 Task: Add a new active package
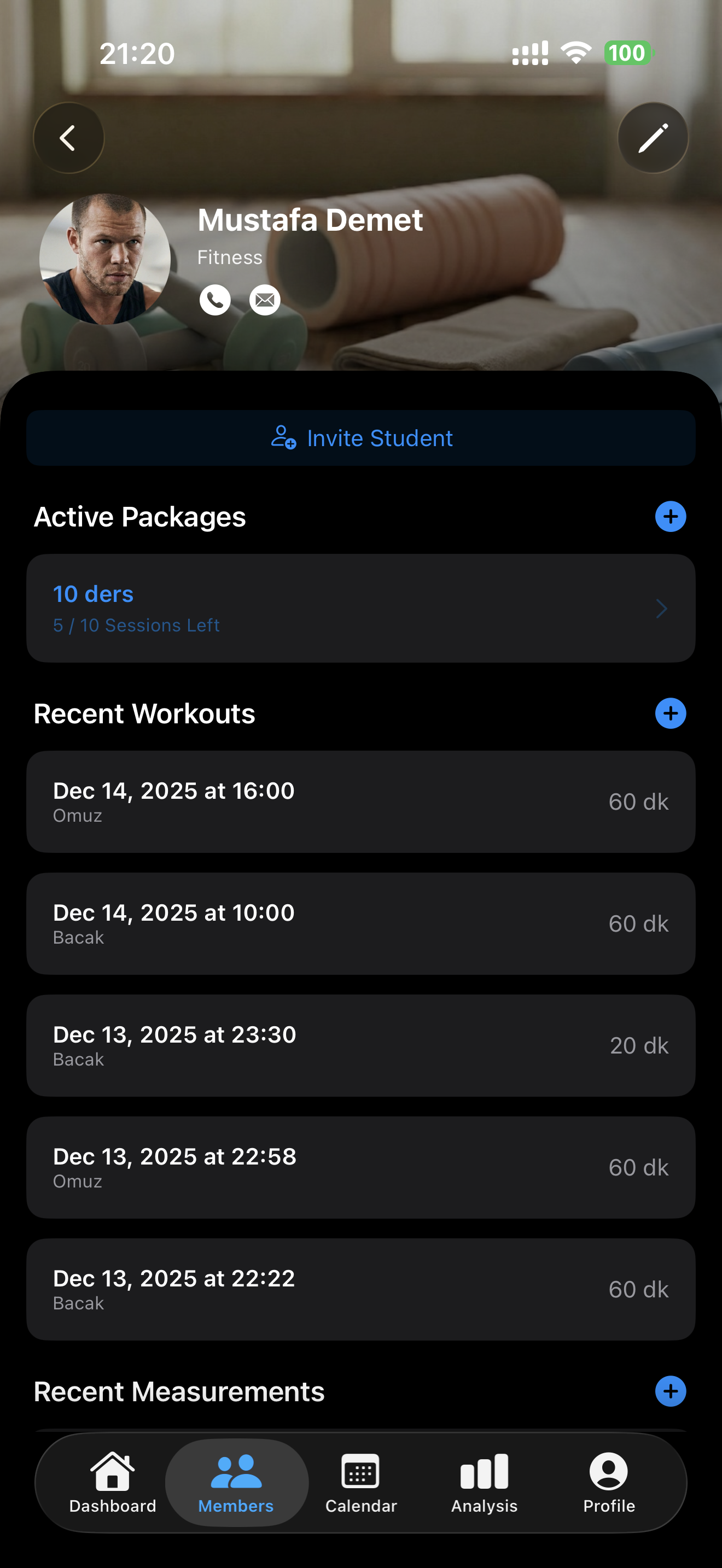pyautogui.click(x=670, y=517)
